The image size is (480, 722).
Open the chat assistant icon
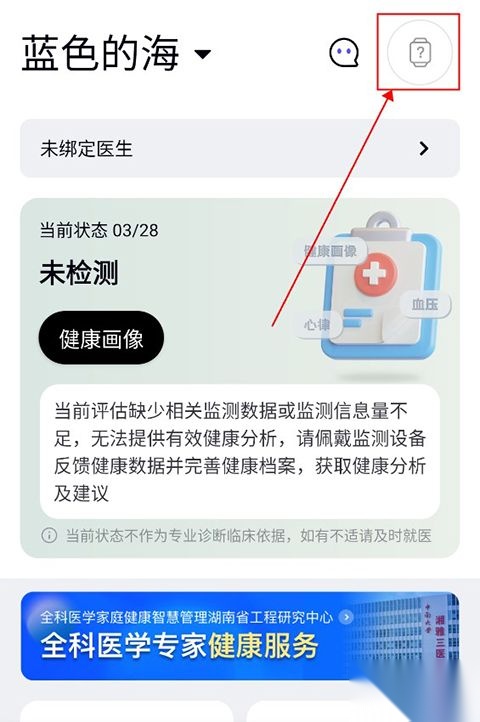(344, 52)
